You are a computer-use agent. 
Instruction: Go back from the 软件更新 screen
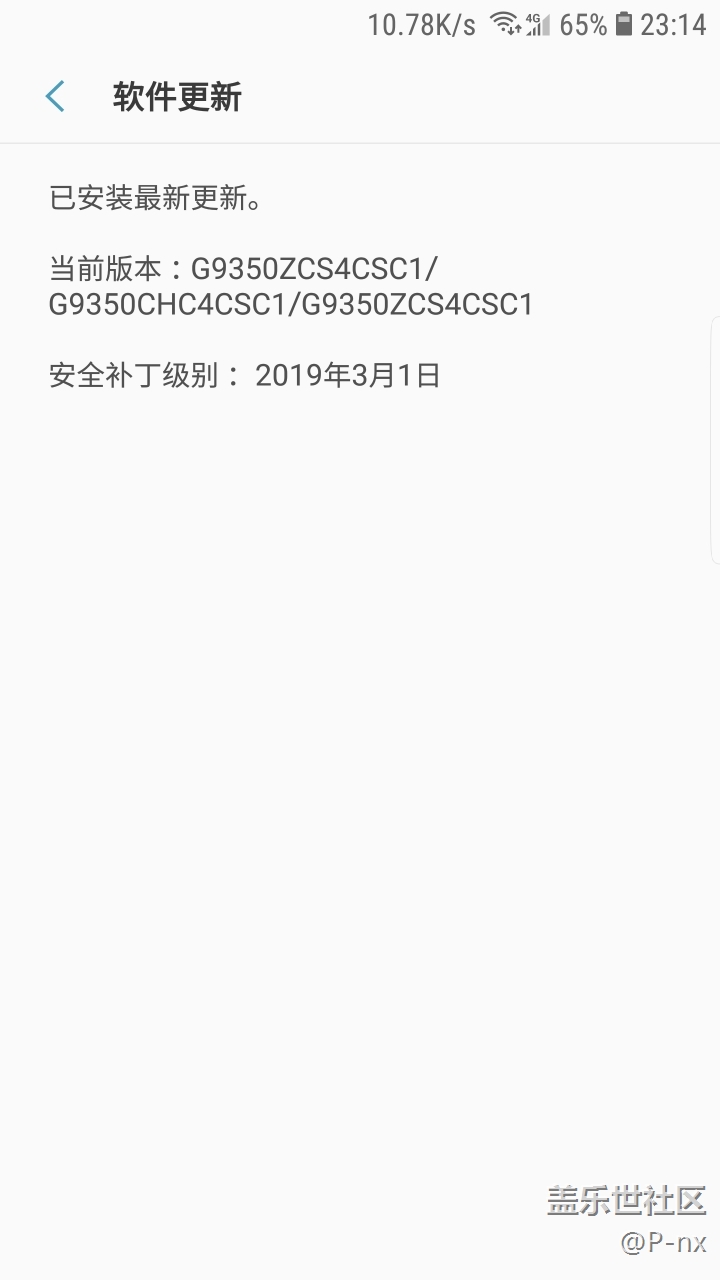coord(55,97)
